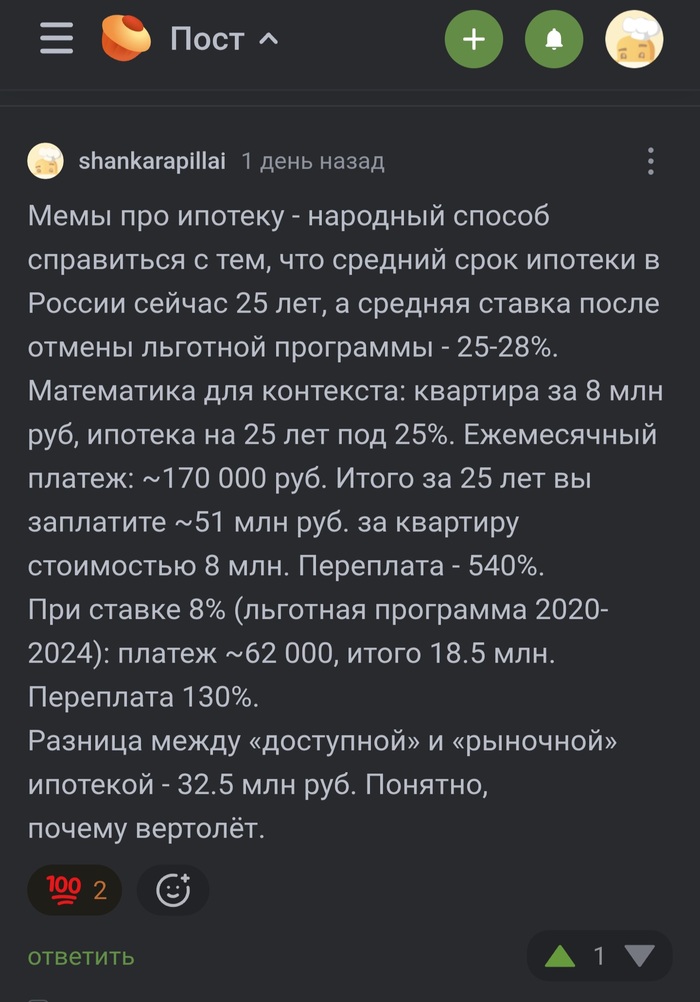Image resolution: width=700 pixels, height=1002 pixels.
Task: Open the hamburger menu
Action: coord(57,39)
